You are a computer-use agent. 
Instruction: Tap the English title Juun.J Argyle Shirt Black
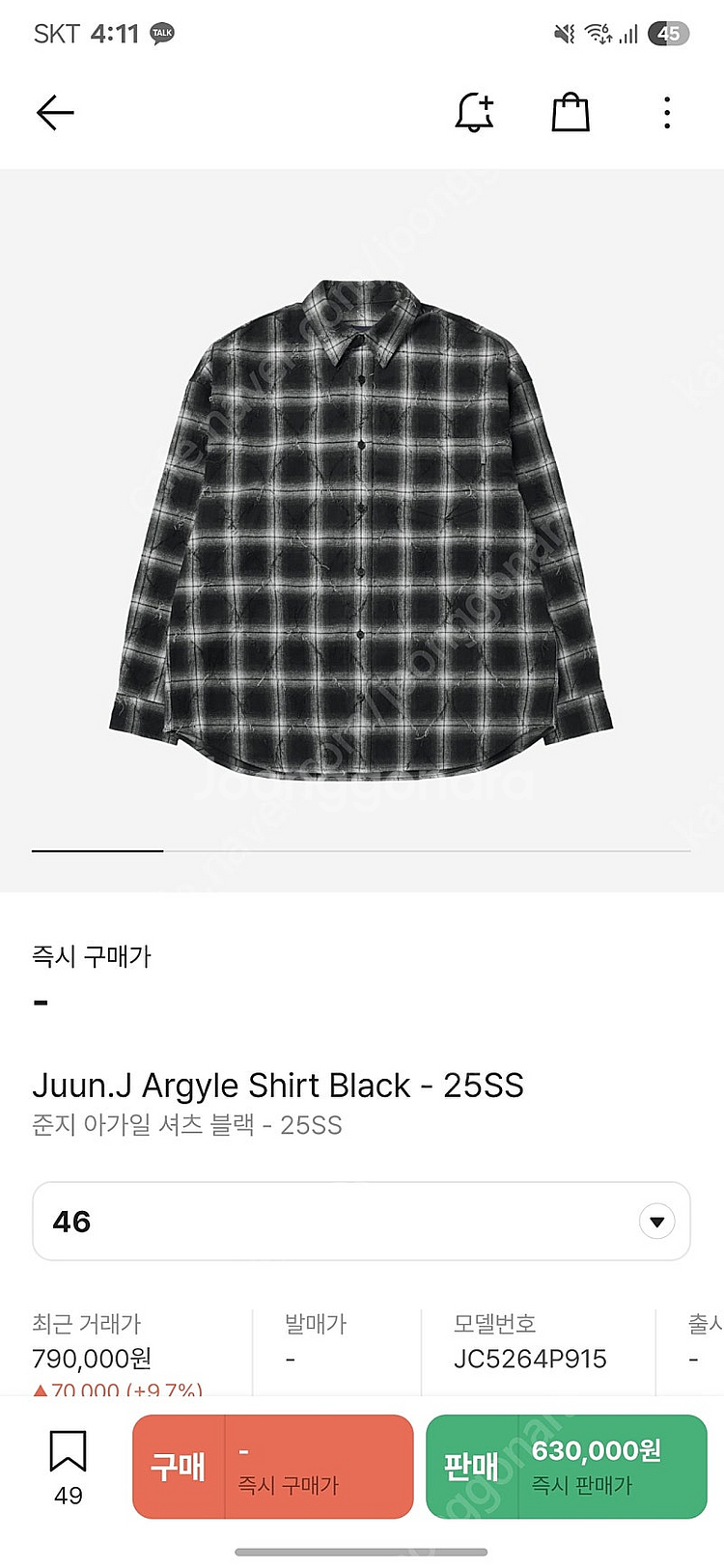(x=278, y=1086)
